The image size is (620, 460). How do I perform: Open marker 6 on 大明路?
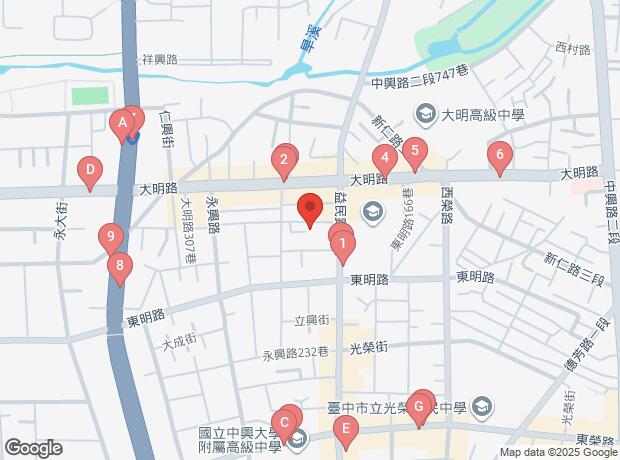(499, 155)
